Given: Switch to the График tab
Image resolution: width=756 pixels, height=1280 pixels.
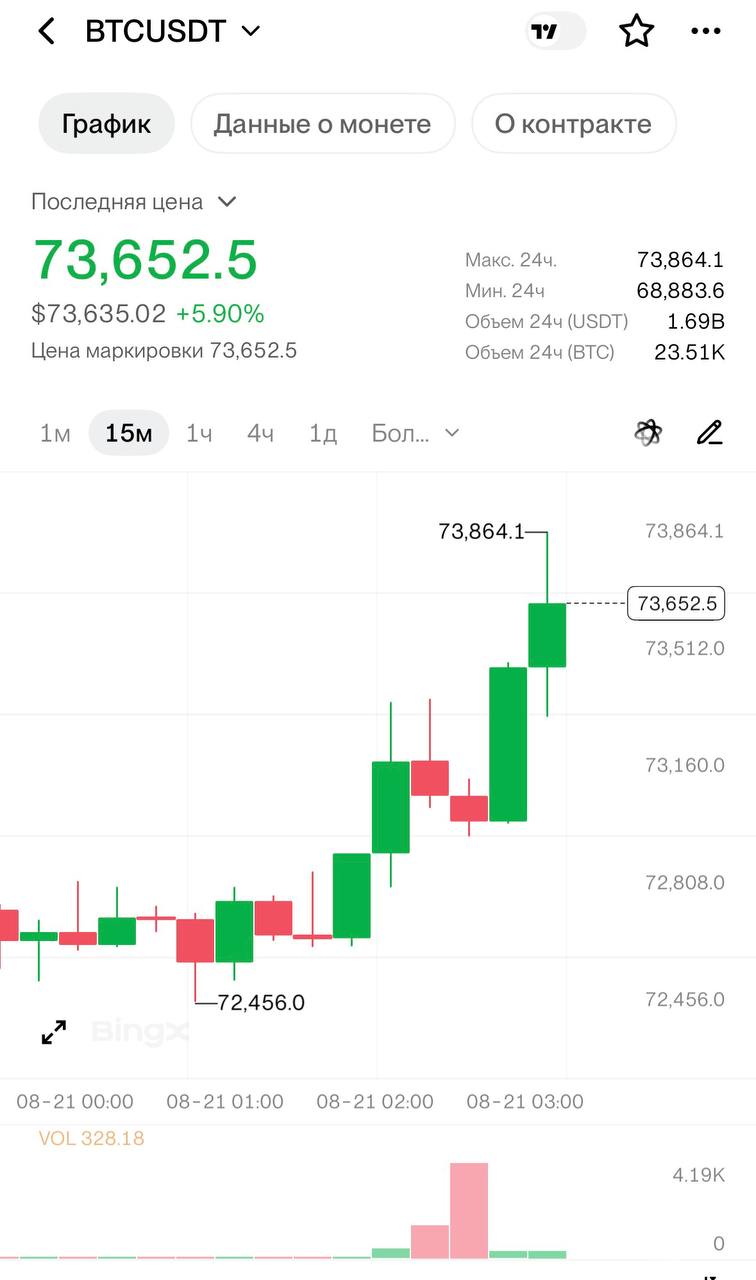Looking at the screenshot, I should tap(106, 124).
